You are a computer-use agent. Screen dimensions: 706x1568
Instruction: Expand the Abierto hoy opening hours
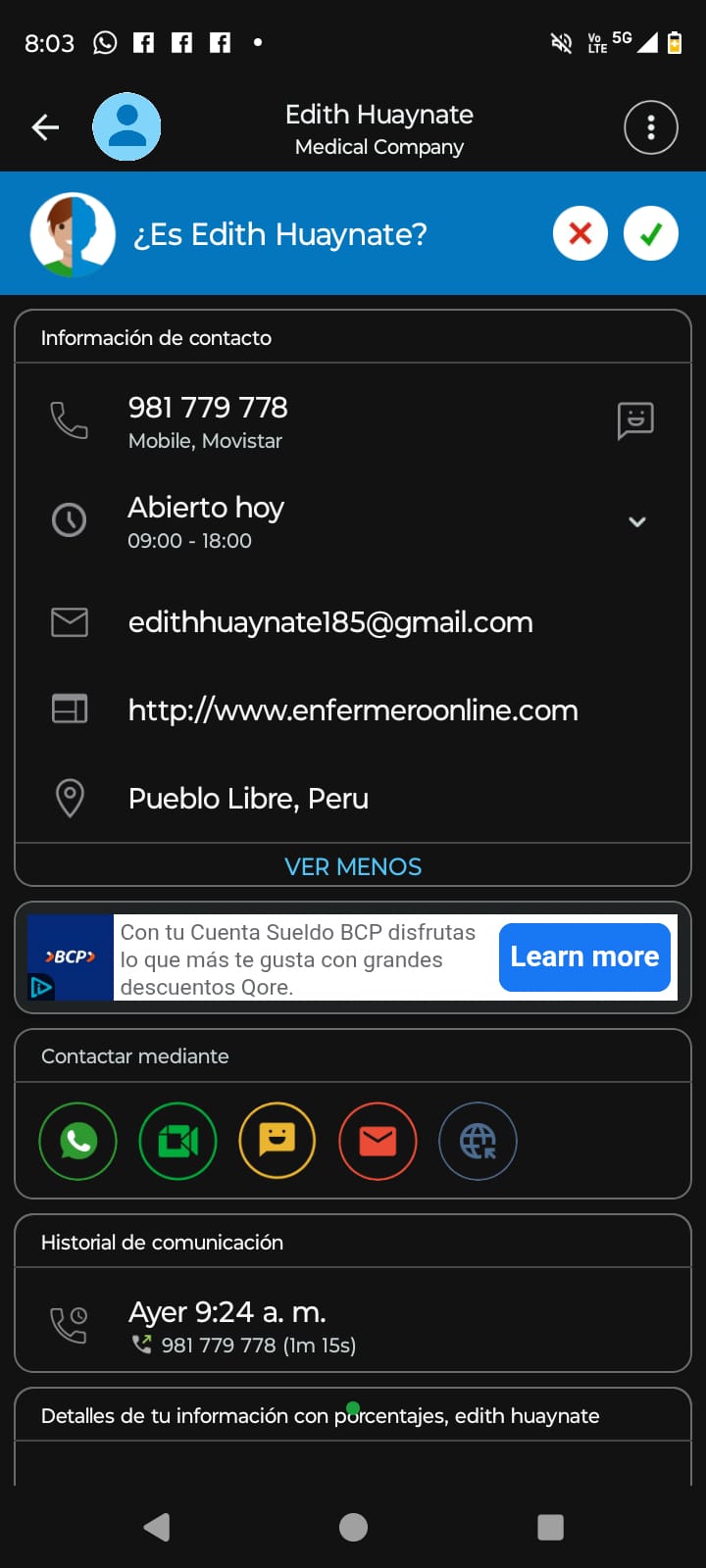pos(636,521)
